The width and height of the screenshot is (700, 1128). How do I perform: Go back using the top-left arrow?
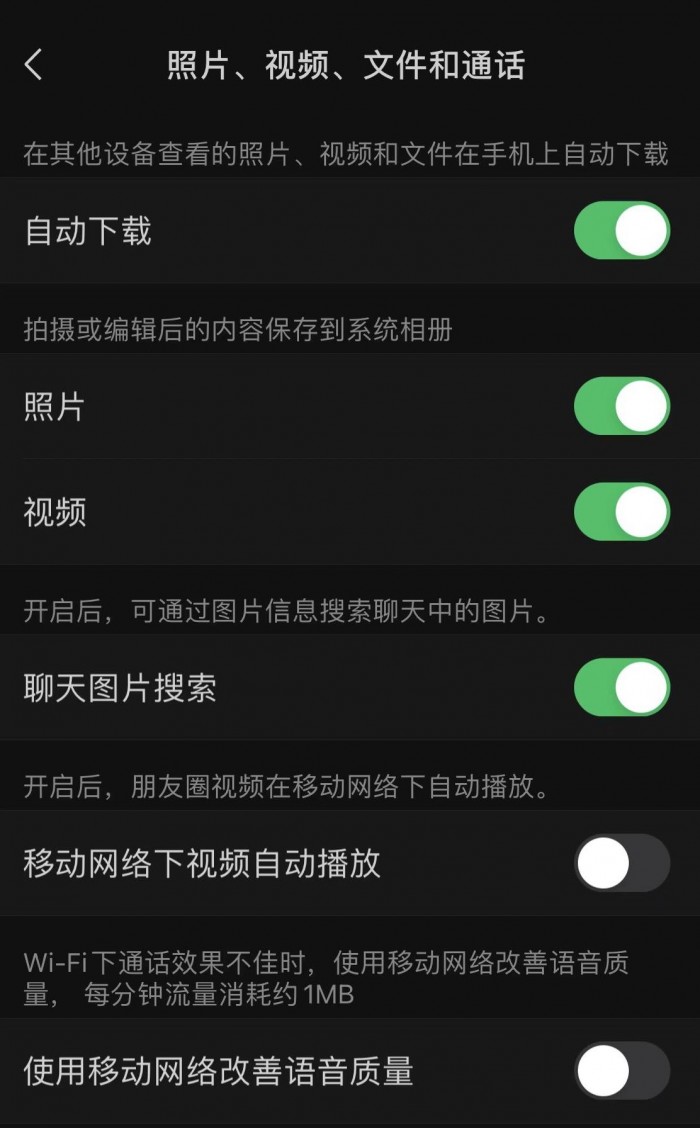tap(34, 66)
